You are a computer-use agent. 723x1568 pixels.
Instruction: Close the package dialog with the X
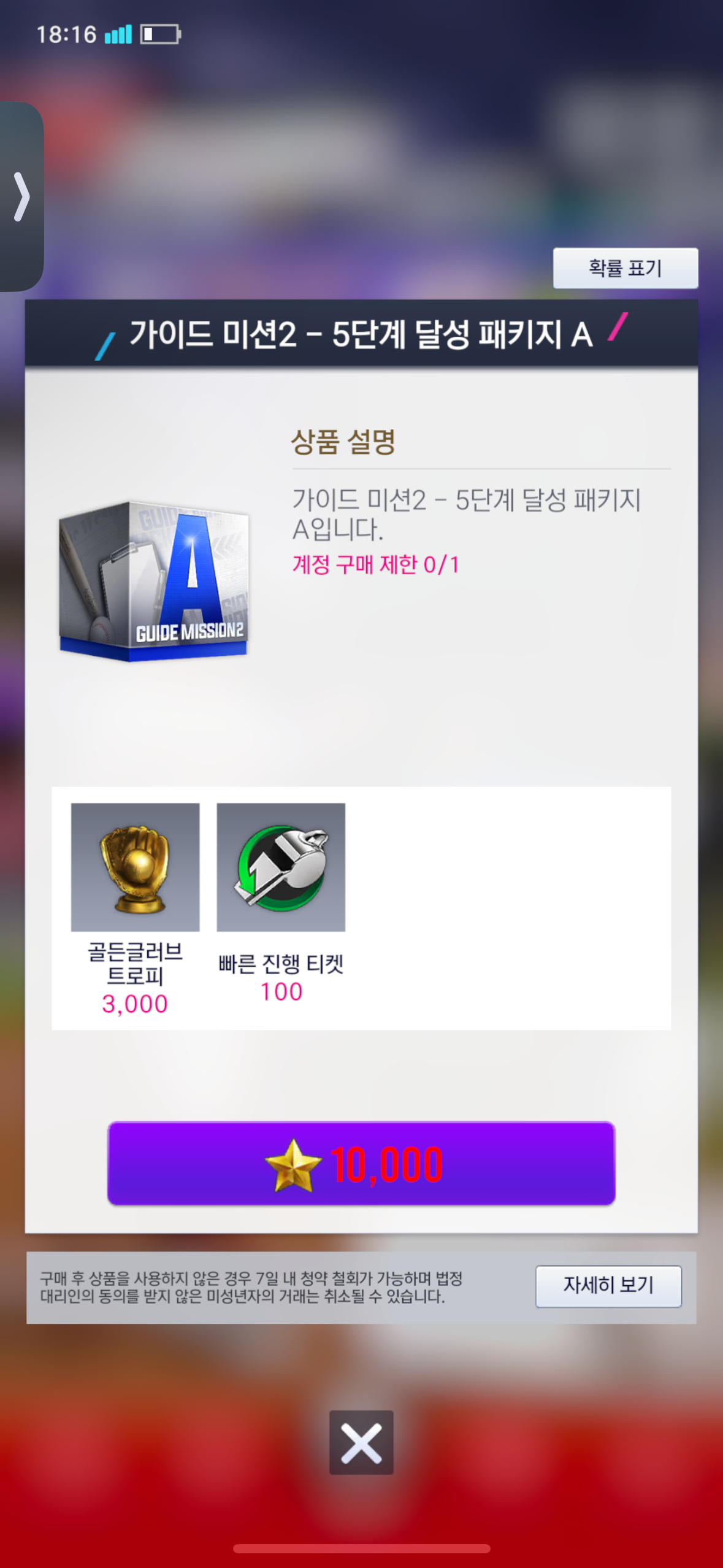pyautogui.click(x=361, y=1442)
